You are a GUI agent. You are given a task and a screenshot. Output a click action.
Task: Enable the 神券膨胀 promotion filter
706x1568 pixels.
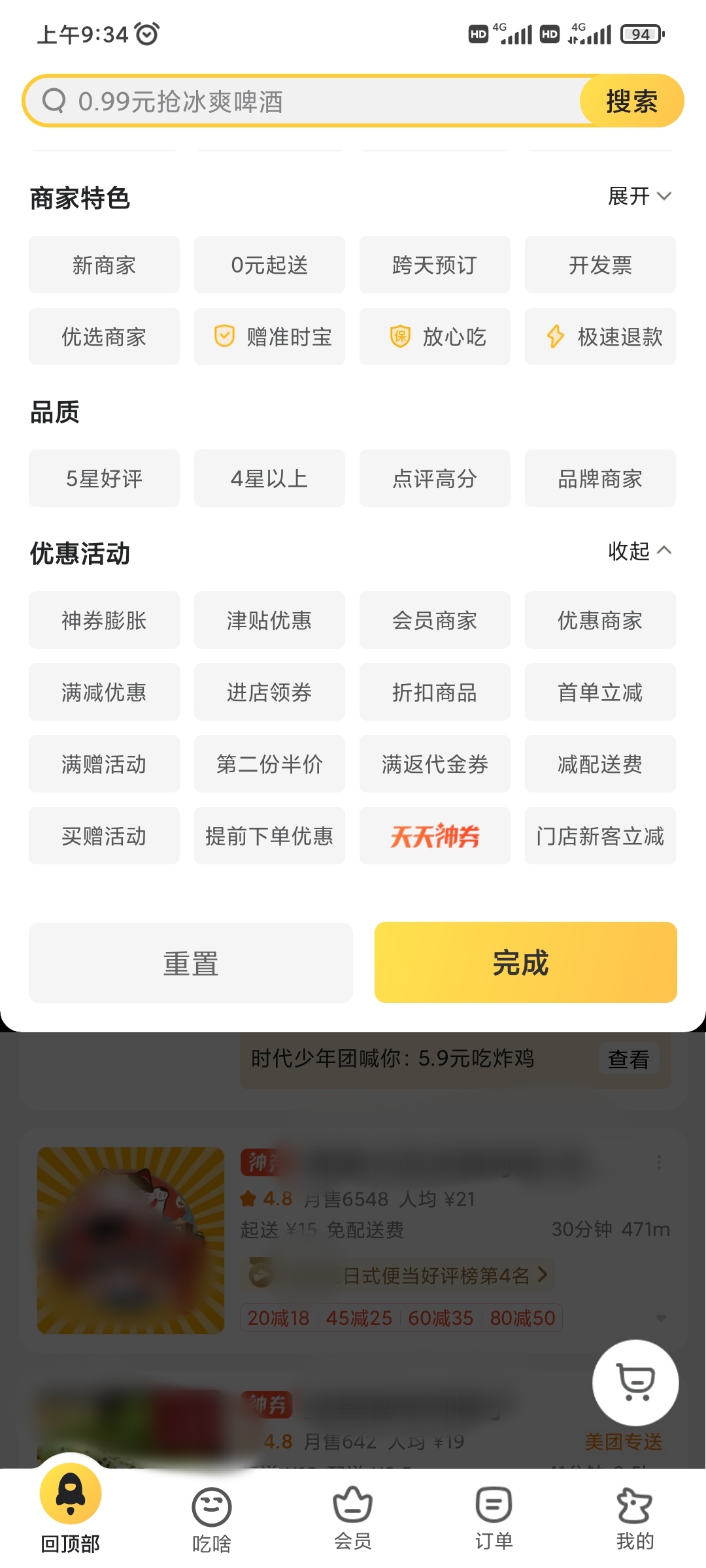[104, 620]
